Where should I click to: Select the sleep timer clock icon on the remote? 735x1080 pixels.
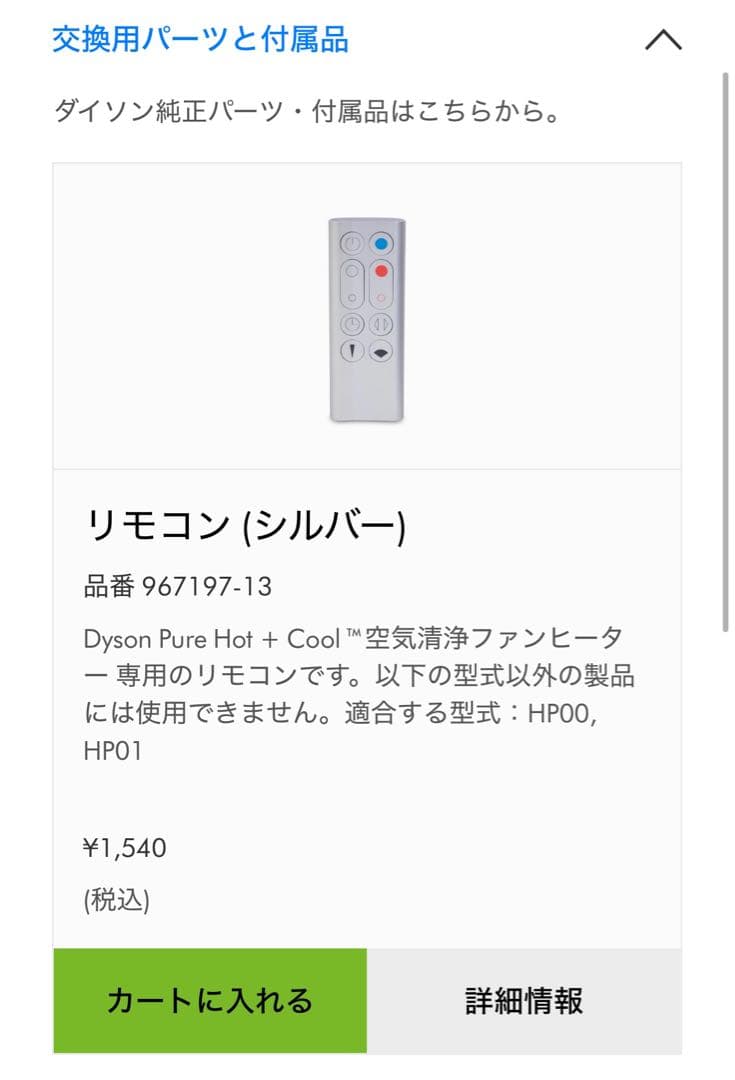click(x=352, y=323)
